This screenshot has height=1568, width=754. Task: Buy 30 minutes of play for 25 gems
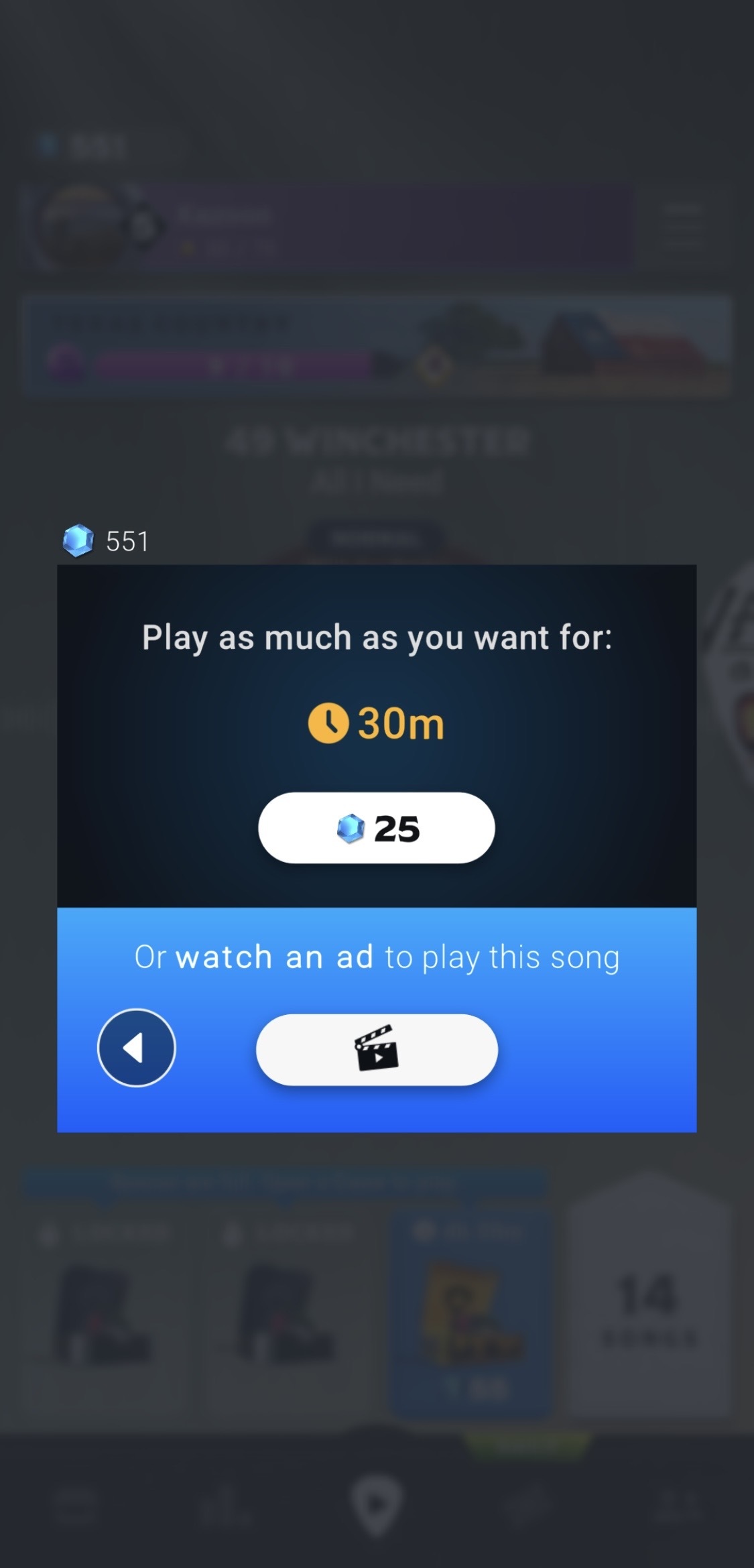pyautogui.click(x=377, y=828)
